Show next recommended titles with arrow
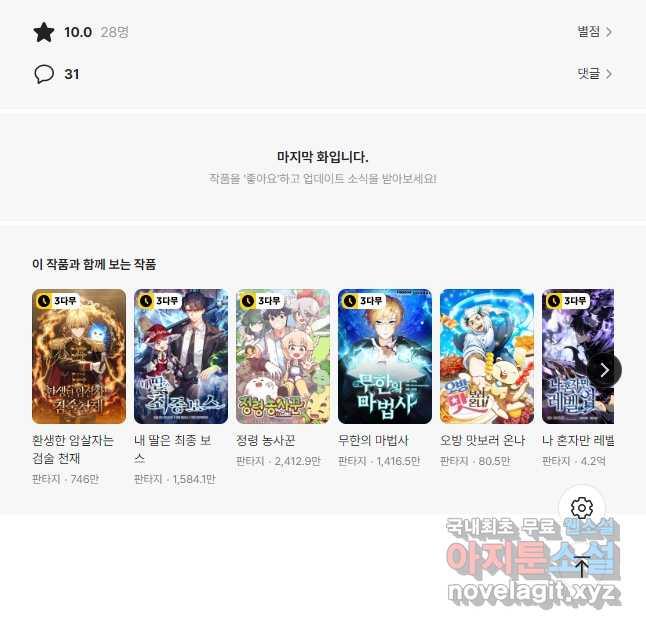Image resolution: width=646 pixels, height=630 pixels. click(604, 370)
